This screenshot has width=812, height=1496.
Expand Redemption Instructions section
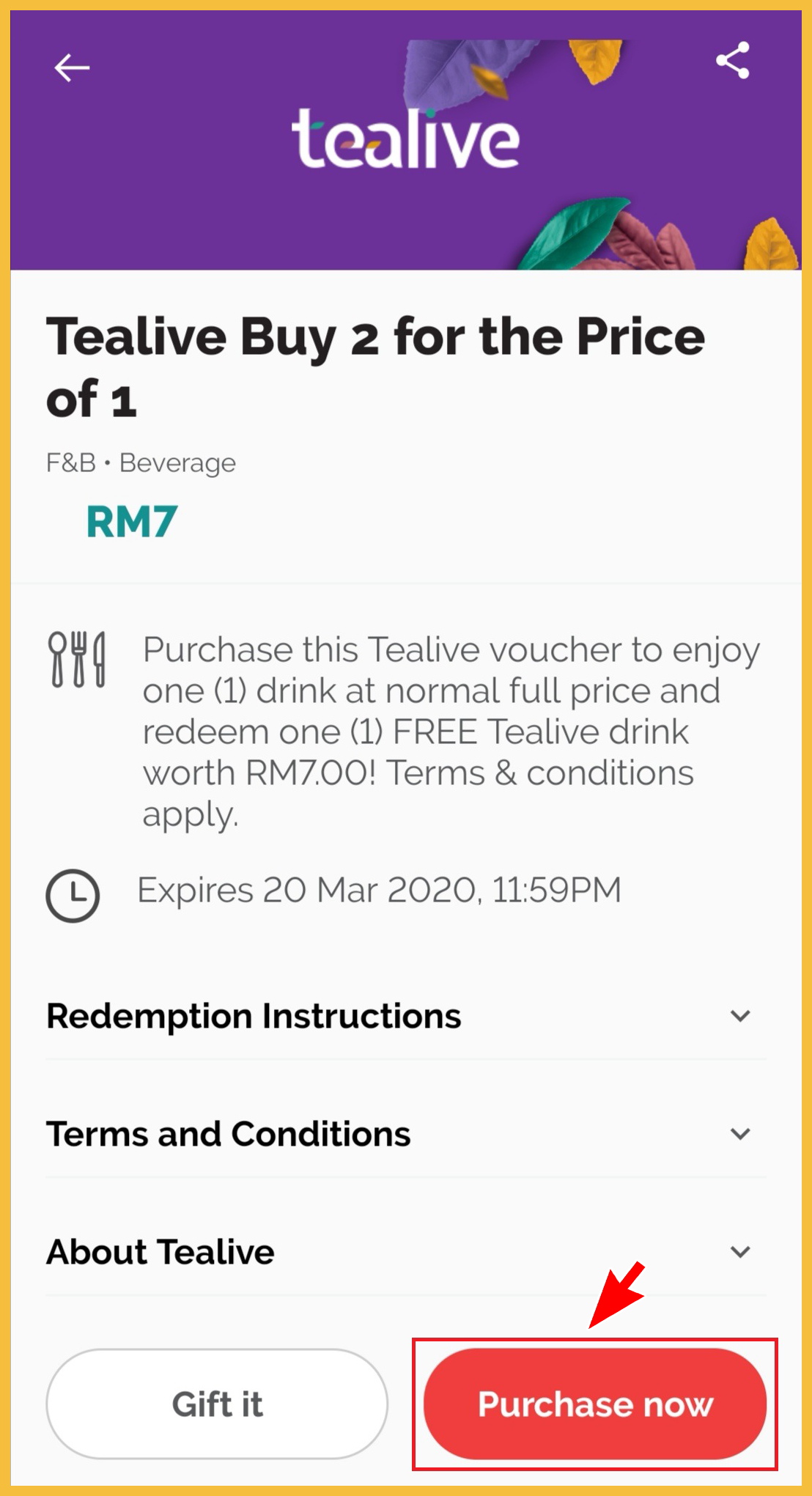[740, 1016]
